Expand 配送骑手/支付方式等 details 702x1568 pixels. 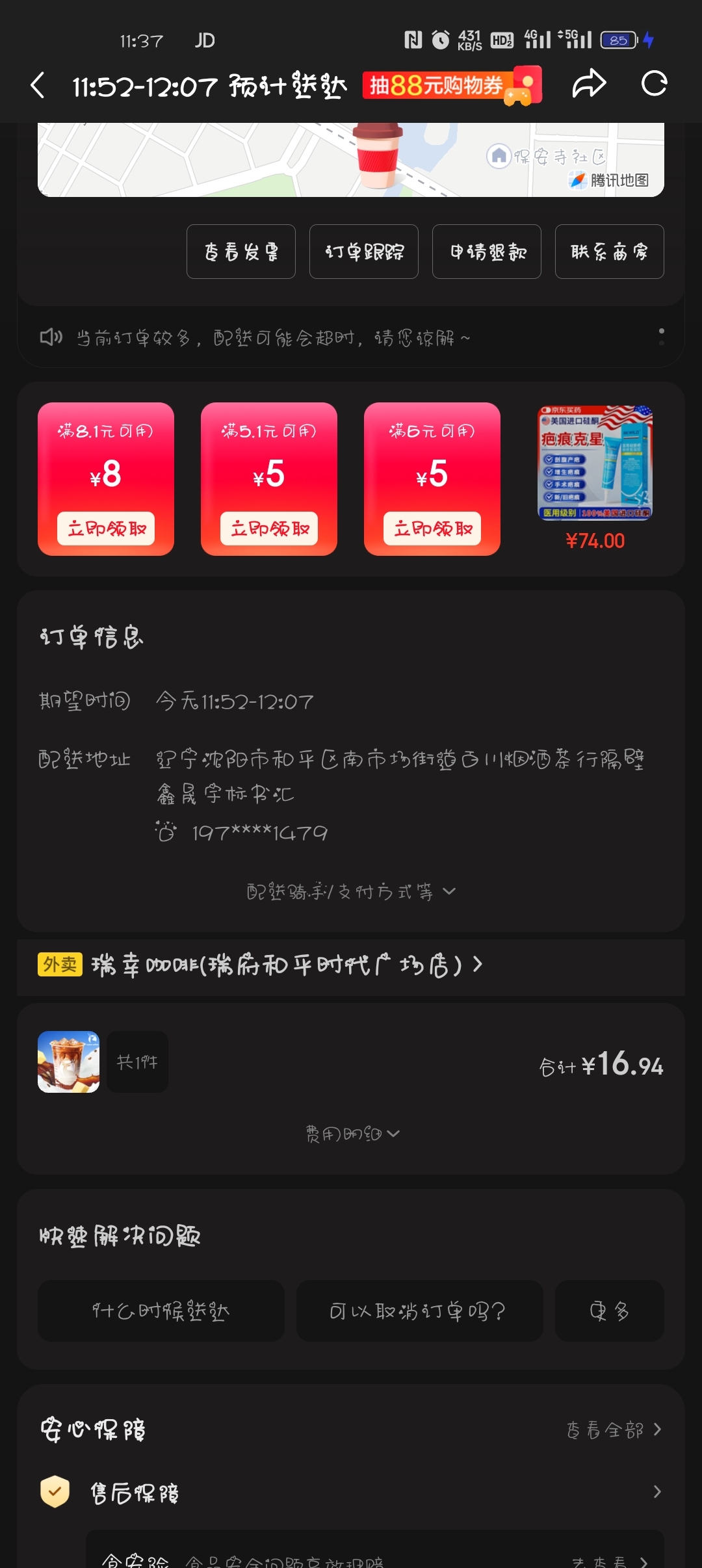(x=351, y=891)
